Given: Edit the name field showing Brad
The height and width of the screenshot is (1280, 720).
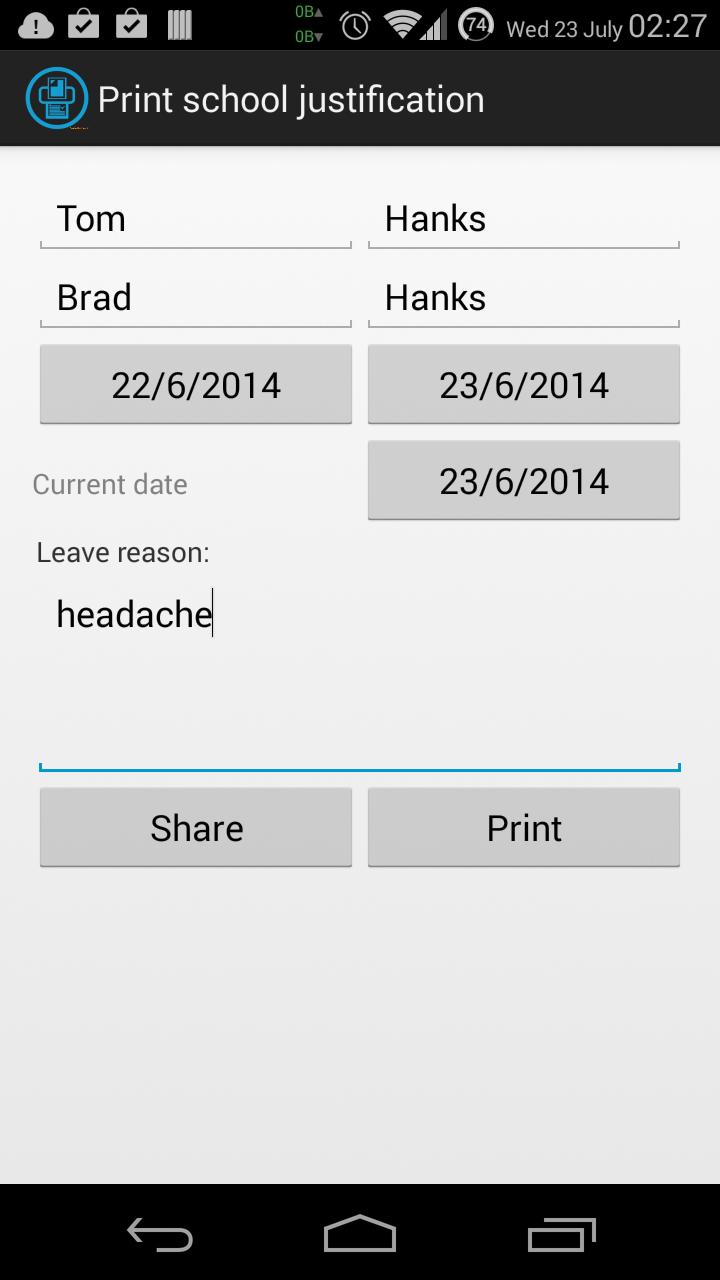Looking at the screenshot, I should [195, 298].
